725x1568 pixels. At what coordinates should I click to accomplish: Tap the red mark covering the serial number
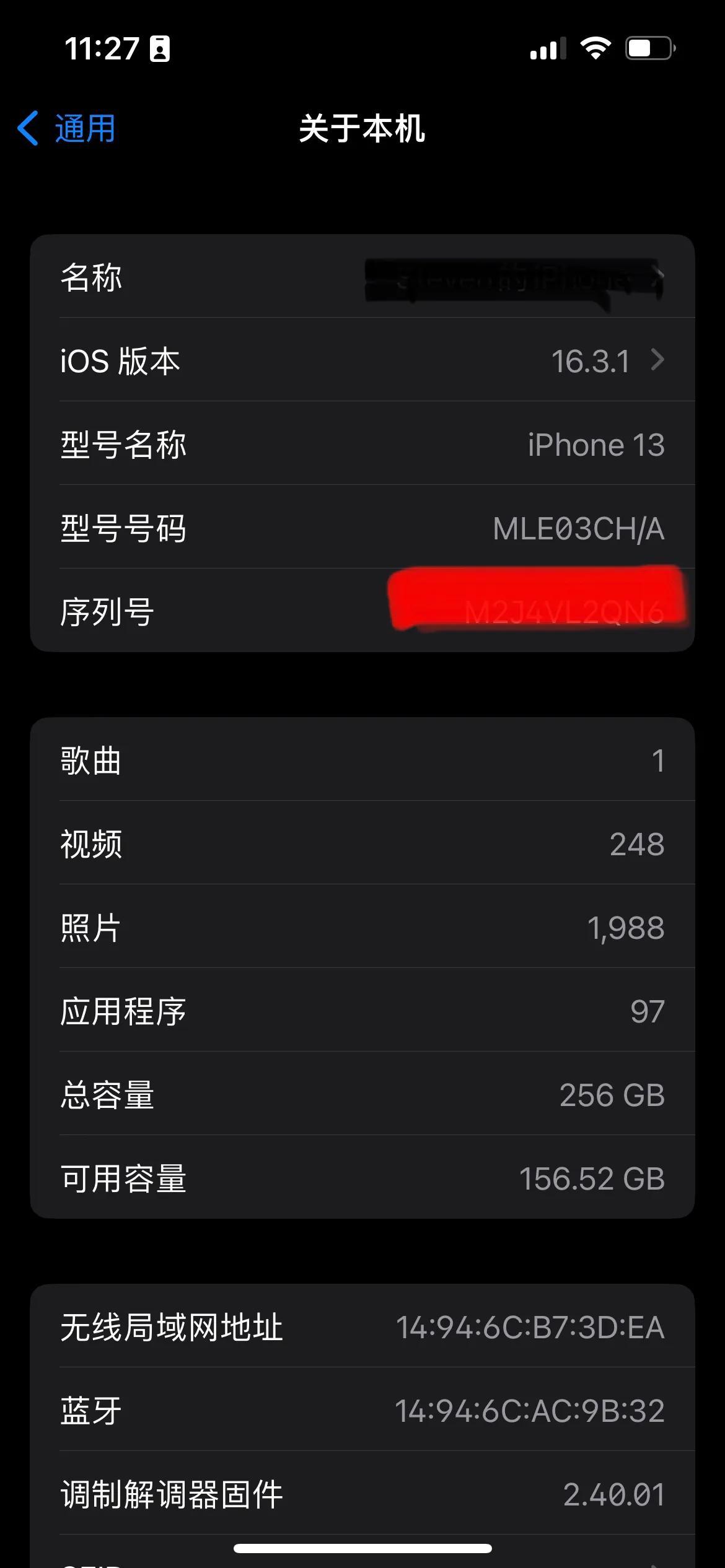coord(539,607)
